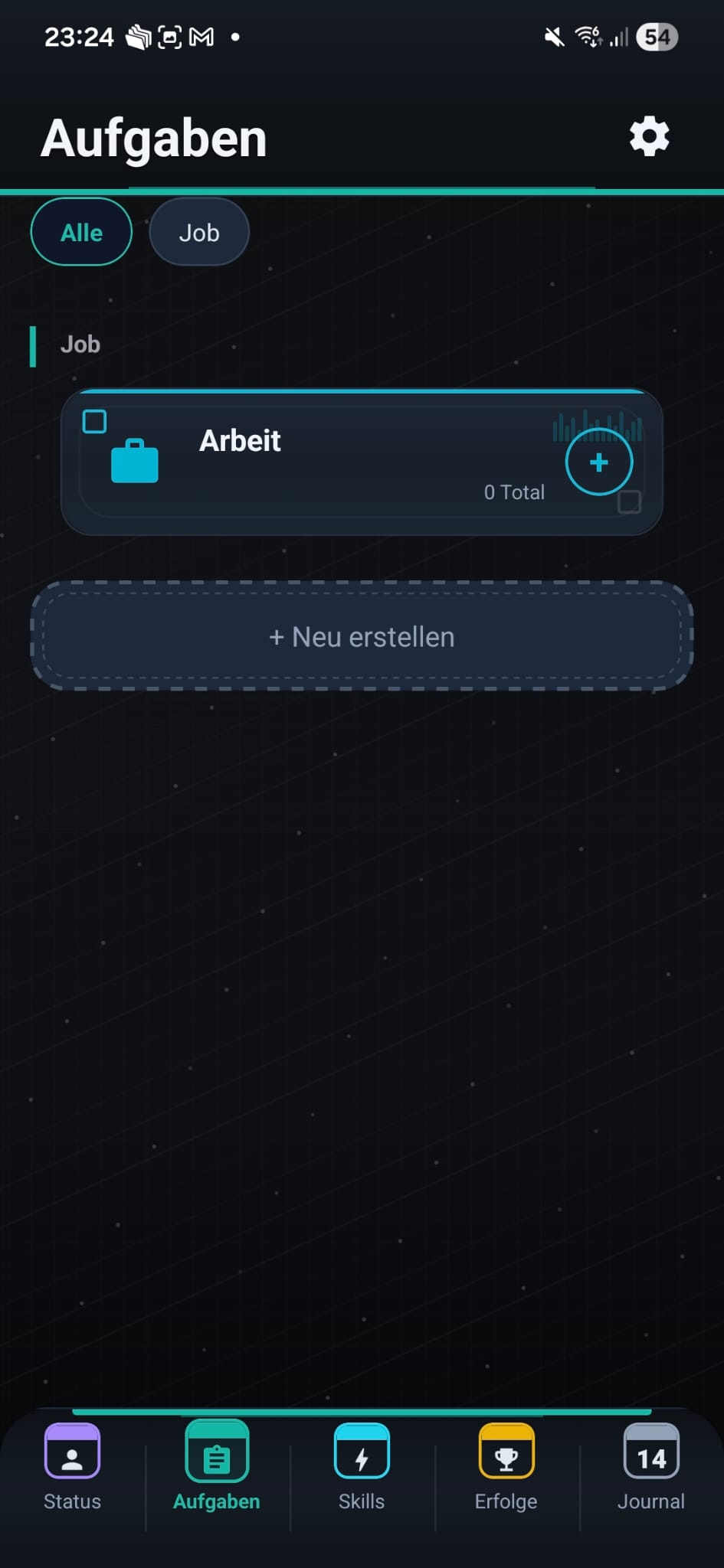
Task: Switch to the Journal tab
Action: (650, 1467)
